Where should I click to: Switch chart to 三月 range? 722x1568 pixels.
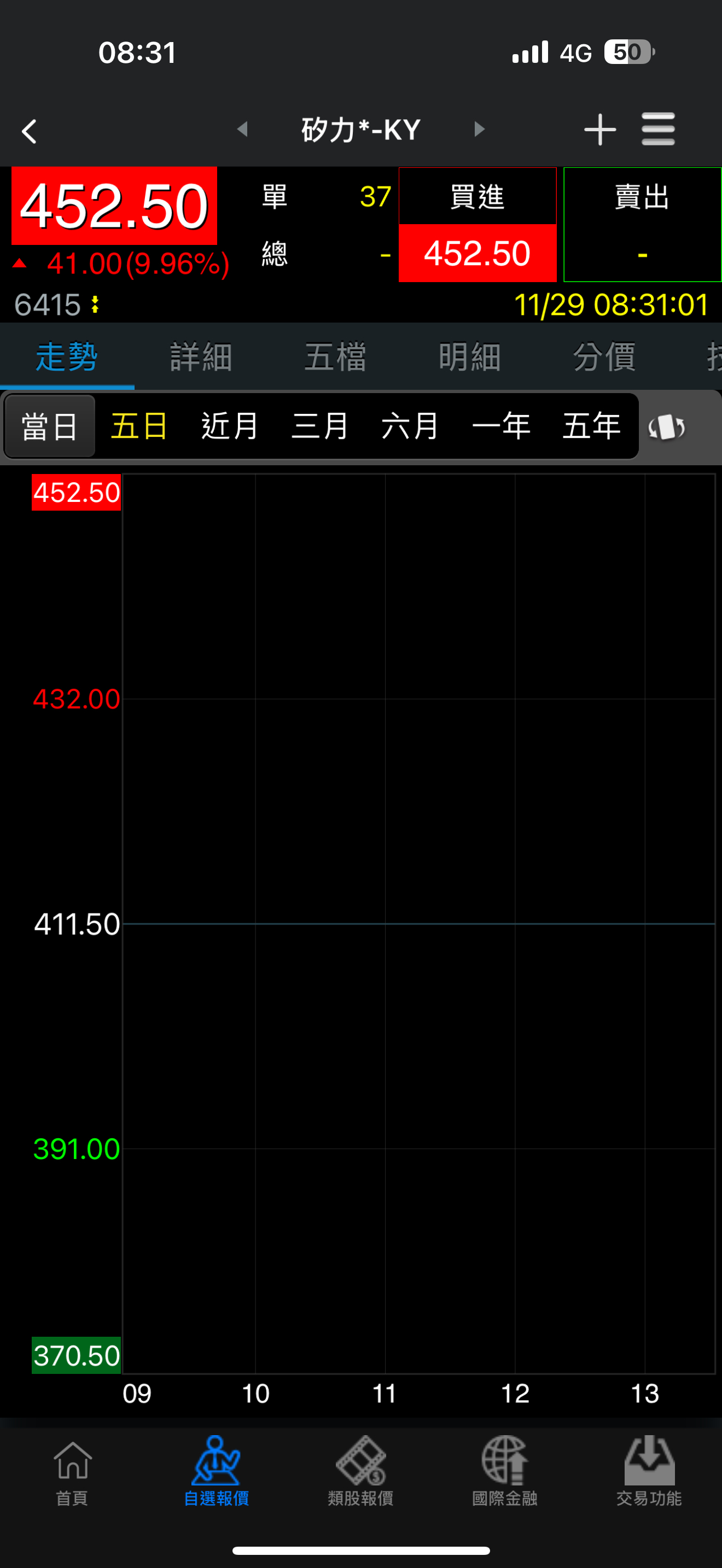pyautogui.click(x=320, y=426)
